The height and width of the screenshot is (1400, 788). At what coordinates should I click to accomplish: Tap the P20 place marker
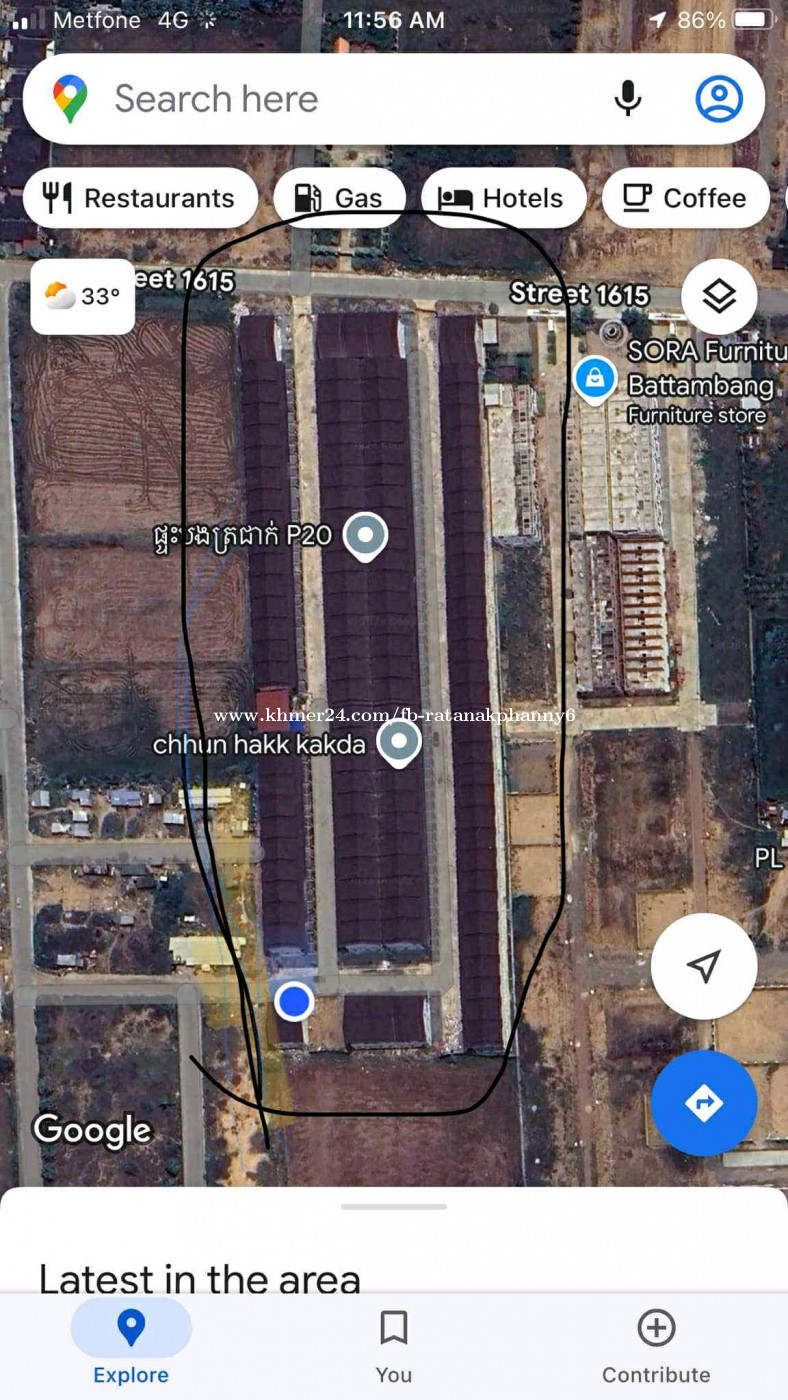coord(365,534)
